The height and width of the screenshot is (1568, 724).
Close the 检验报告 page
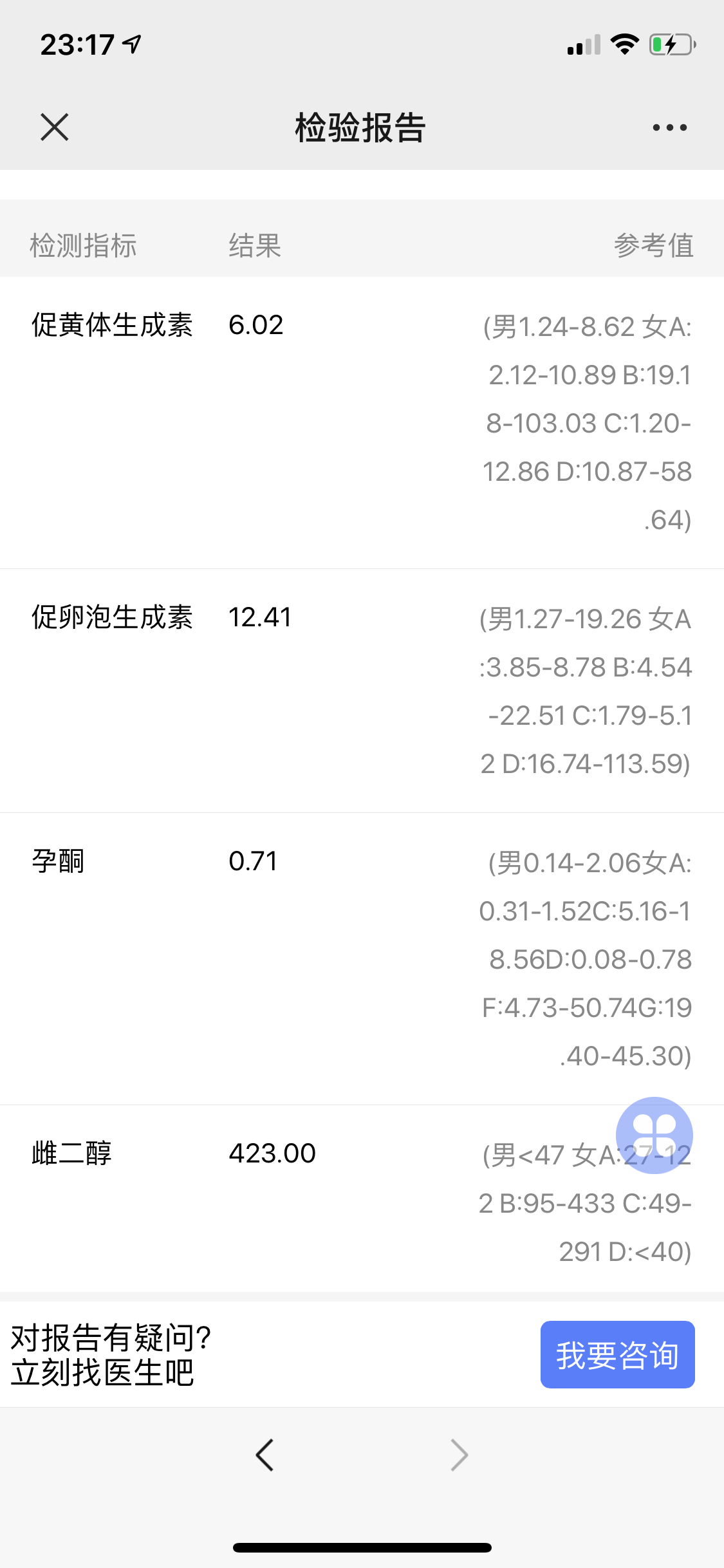click(55, 127)
